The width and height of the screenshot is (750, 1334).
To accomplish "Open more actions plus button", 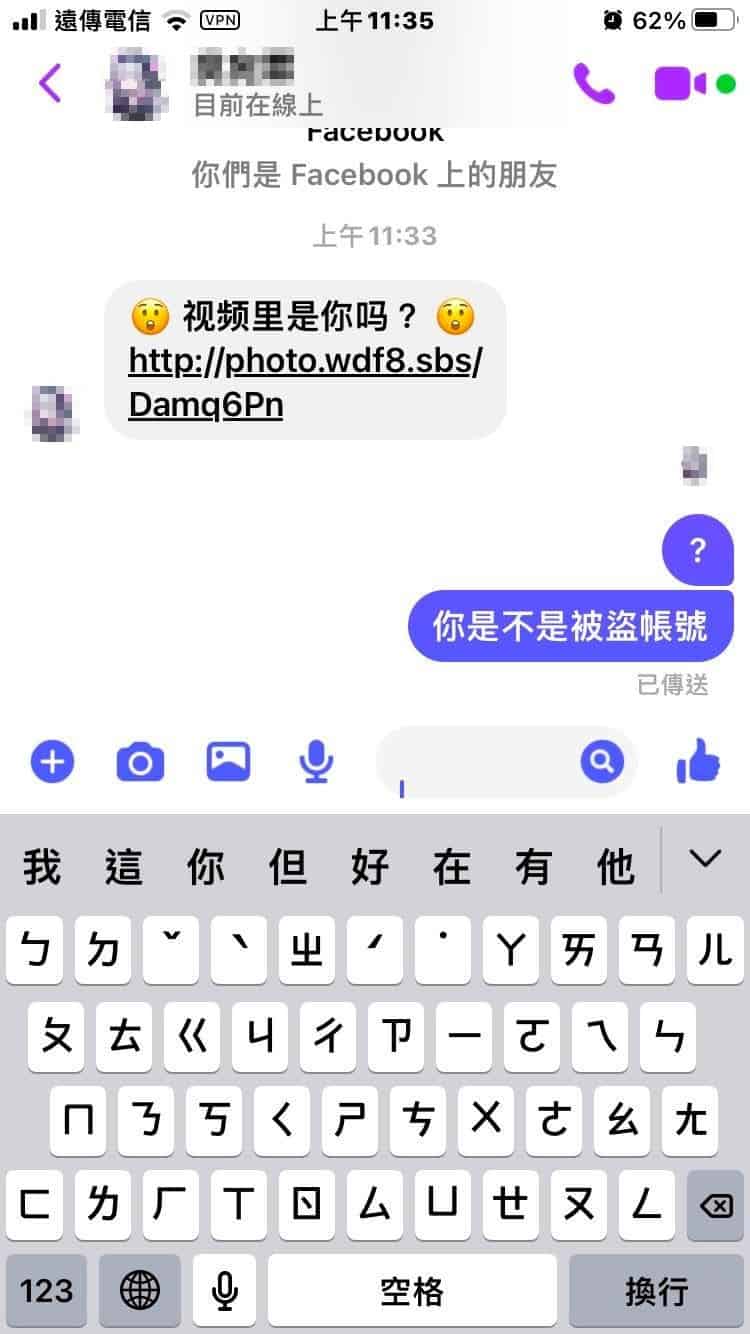I will 52,763.
